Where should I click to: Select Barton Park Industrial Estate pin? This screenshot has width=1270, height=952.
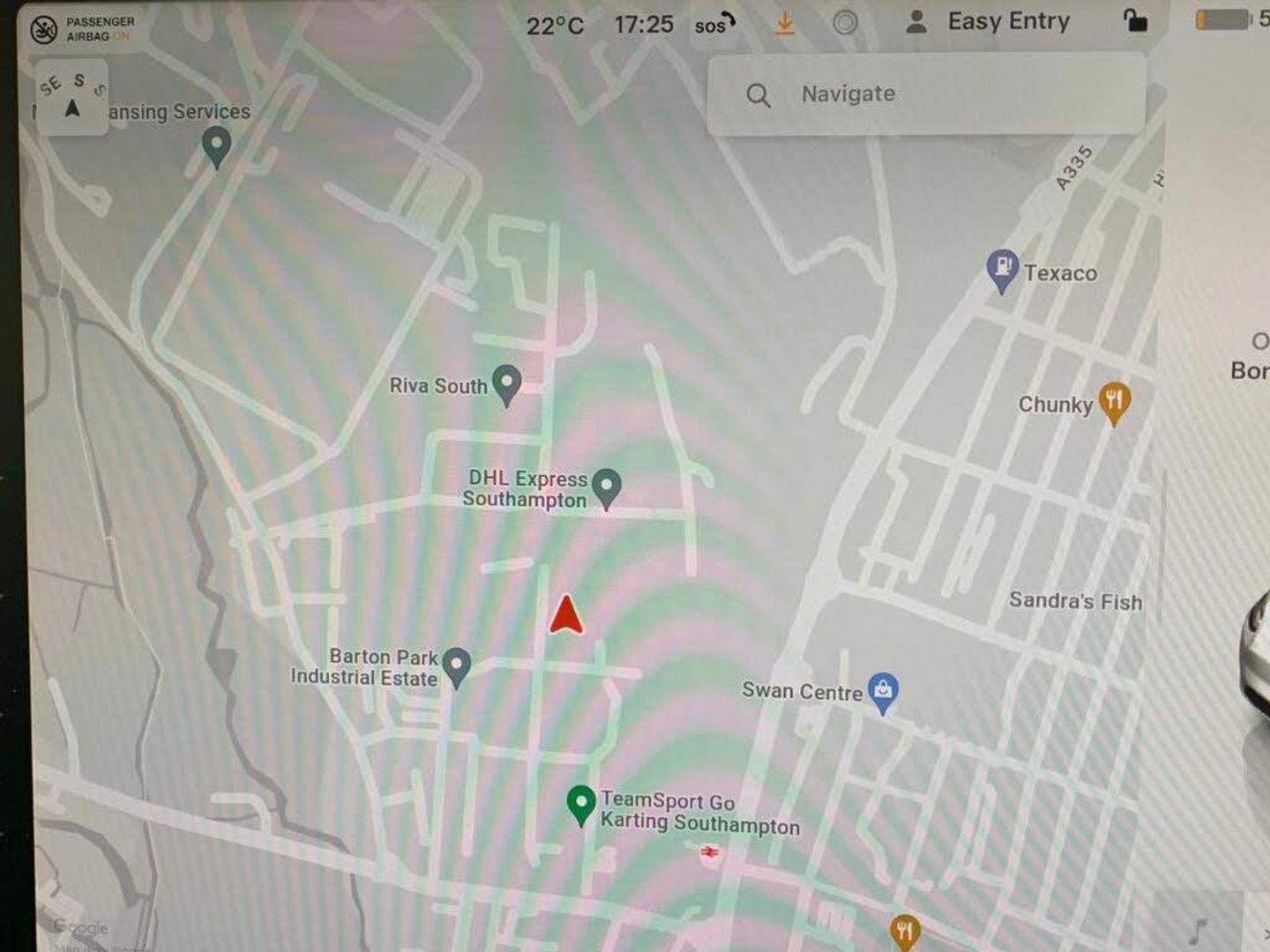[x=456, y=665]
